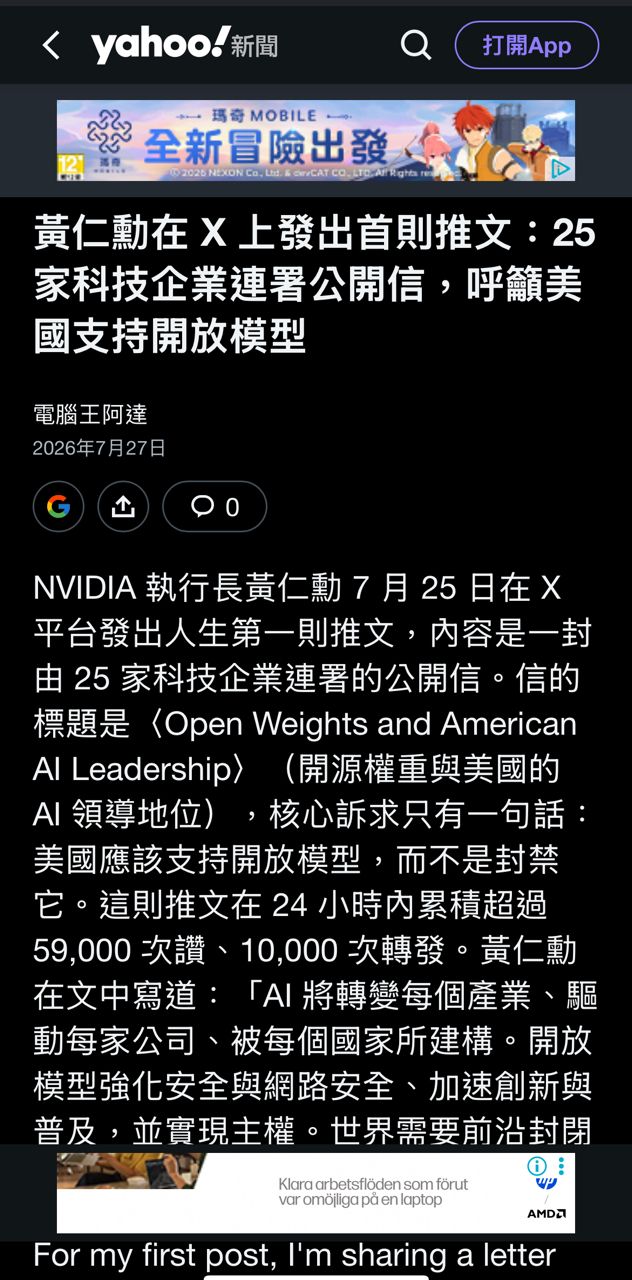Screen dimensions: 632x1280
Task: Tap the 打開App button
Action: click(526, 45)
